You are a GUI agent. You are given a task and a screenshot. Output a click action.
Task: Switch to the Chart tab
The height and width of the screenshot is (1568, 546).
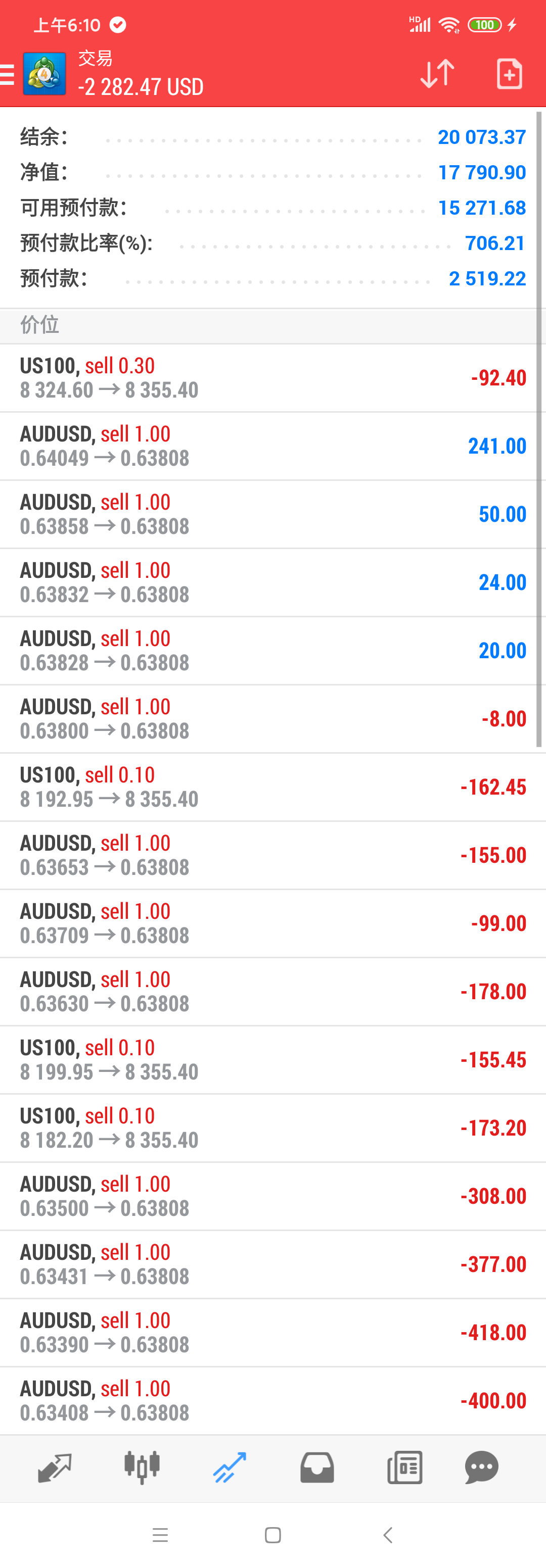pos(142,1467)
